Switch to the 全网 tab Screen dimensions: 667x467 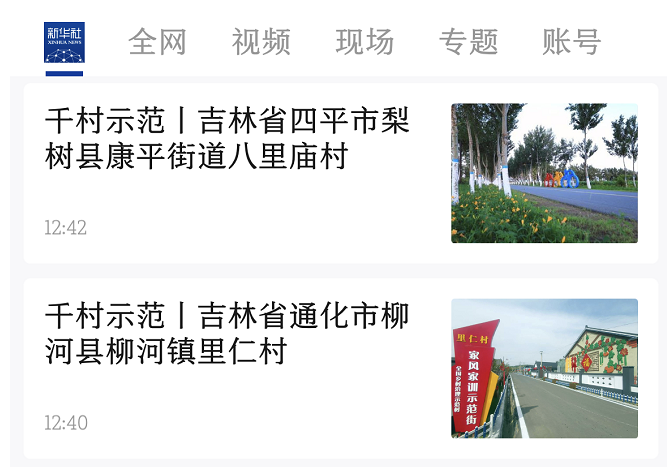(x=158, y=42)
